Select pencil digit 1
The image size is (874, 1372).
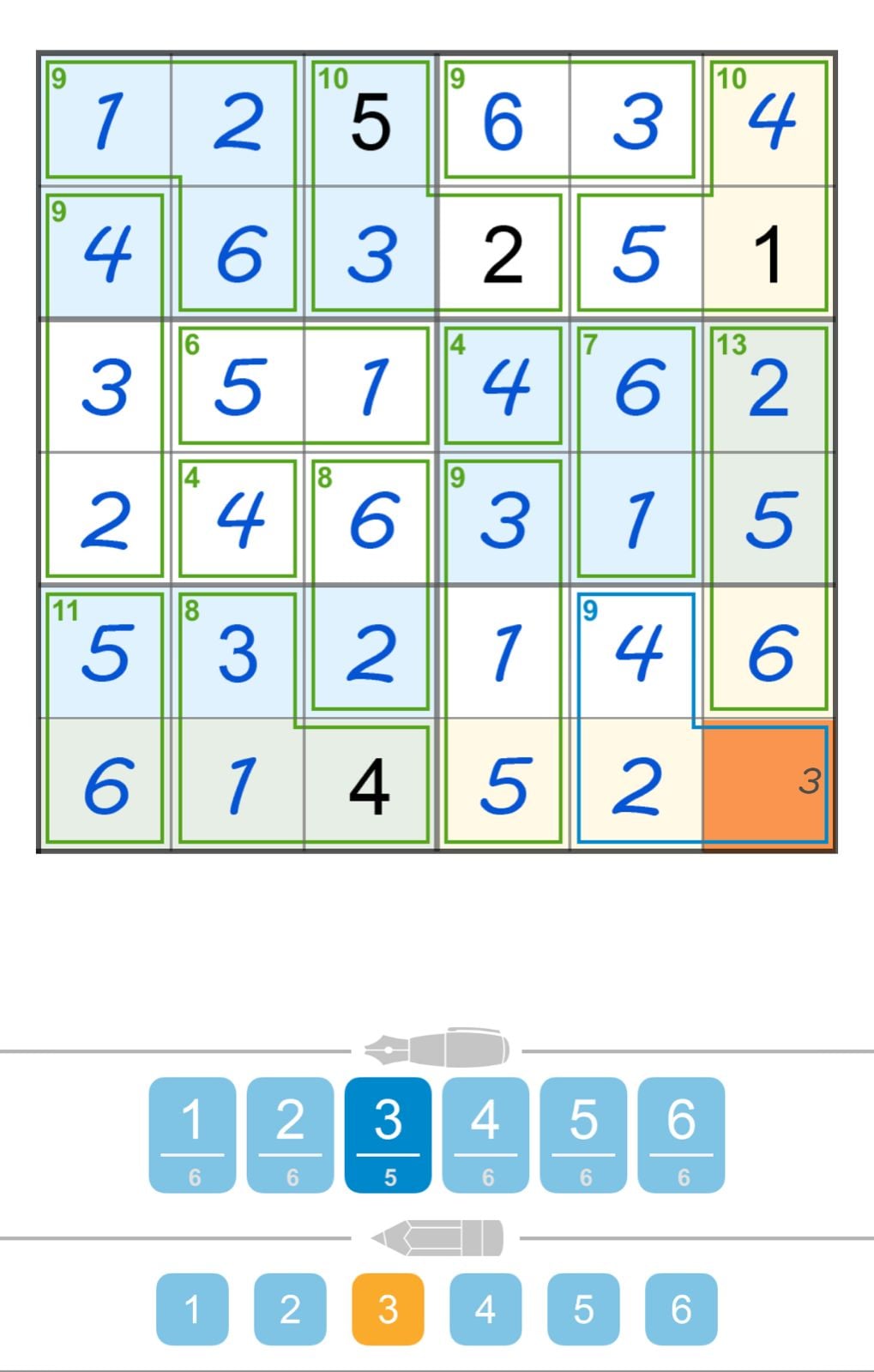[x=193, y=1309]
